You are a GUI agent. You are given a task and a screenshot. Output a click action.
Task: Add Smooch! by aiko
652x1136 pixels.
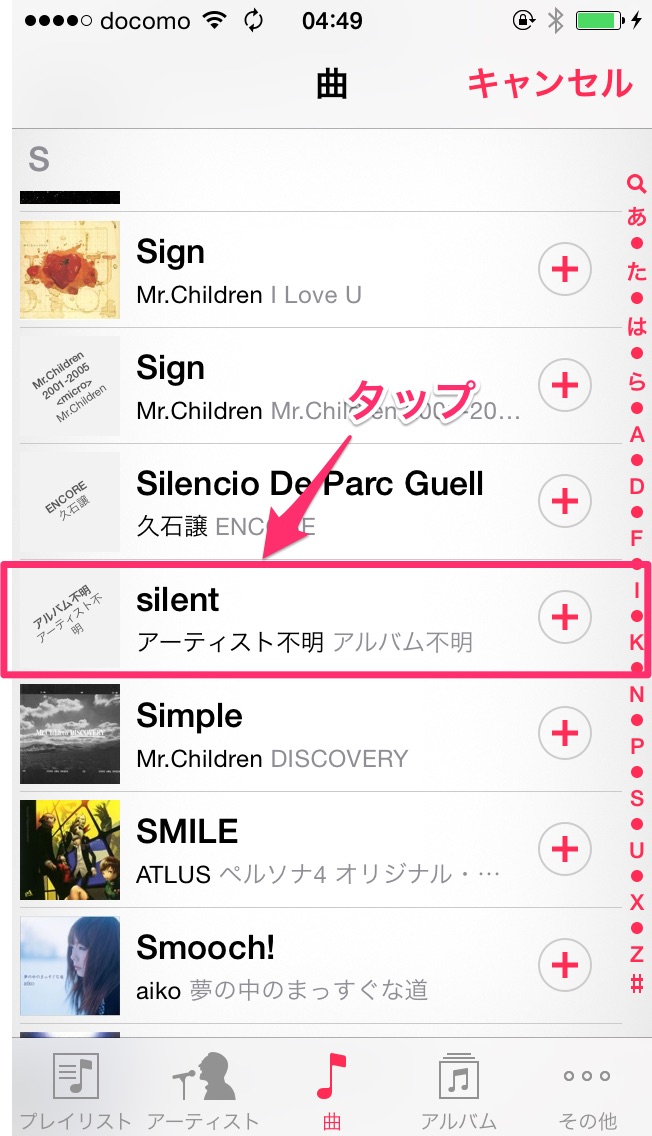[565, 965]
